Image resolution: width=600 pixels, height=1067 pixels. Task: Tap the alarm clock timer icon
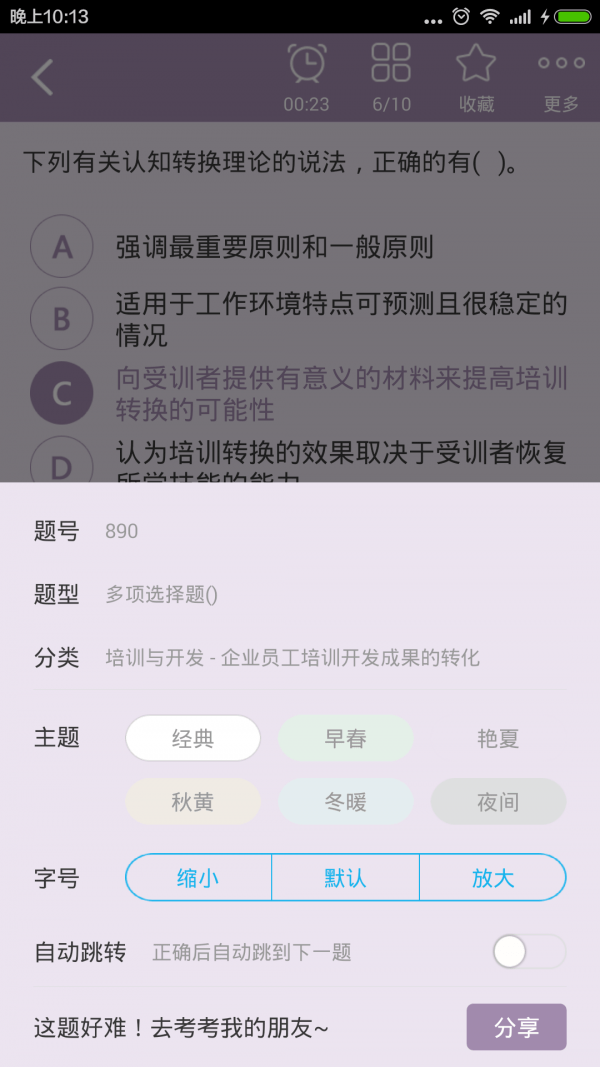pos(306,76)
